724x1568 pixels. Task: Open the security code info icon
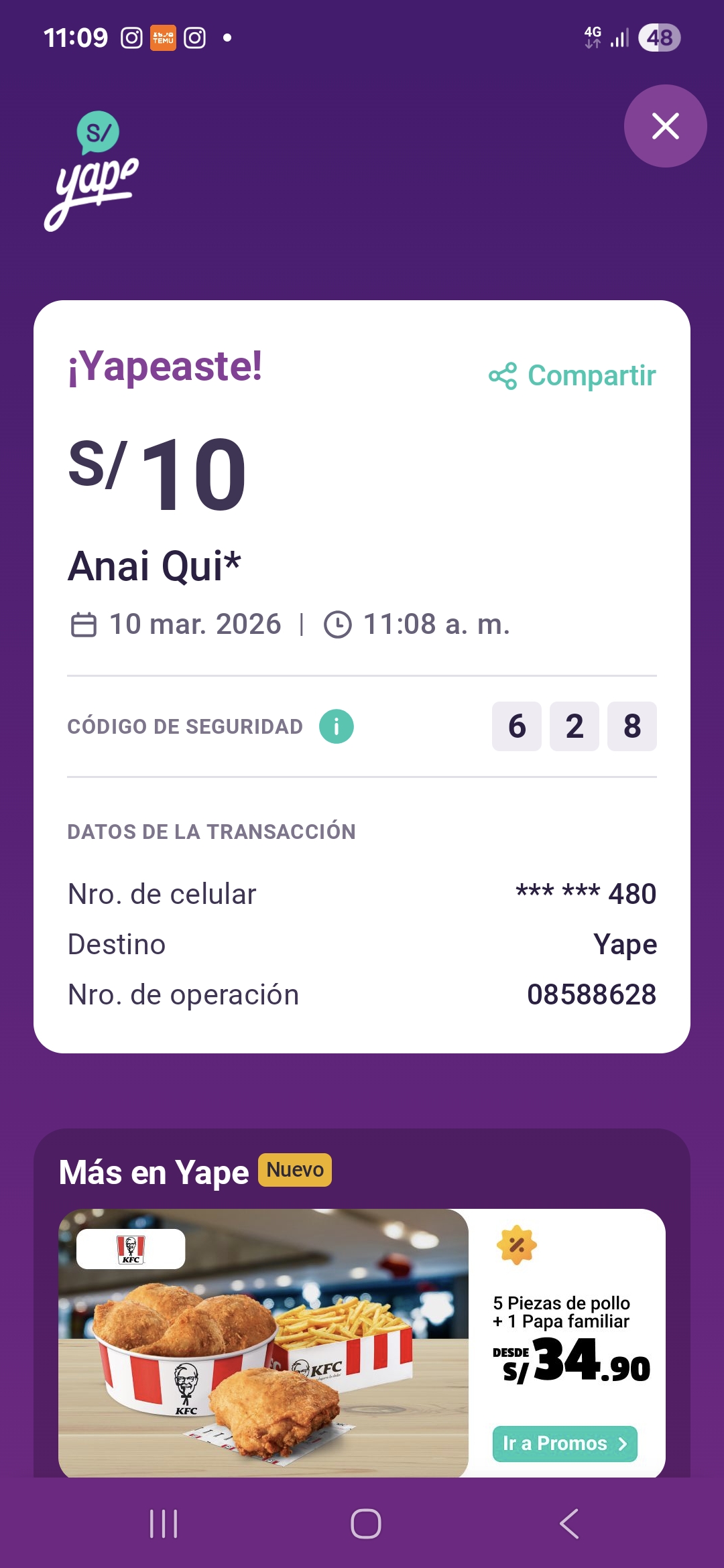[337, 726]
